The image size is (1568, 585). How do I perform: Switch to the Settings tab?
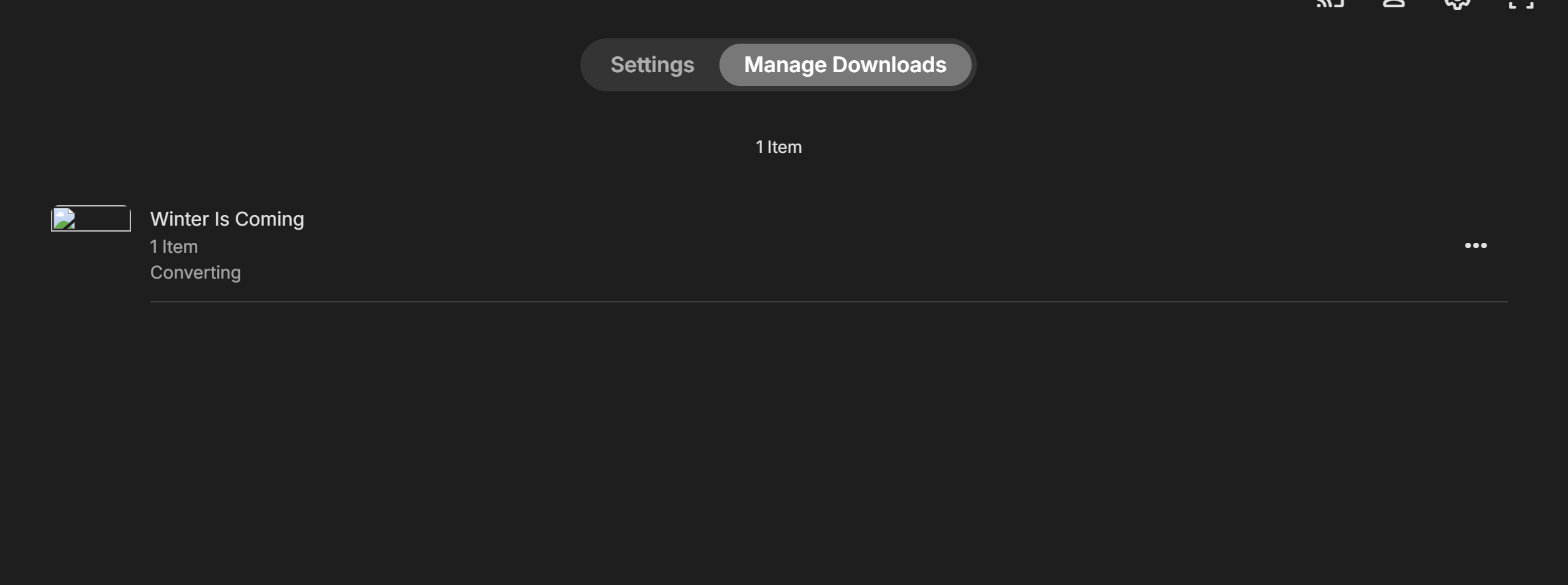coord(652,65)
